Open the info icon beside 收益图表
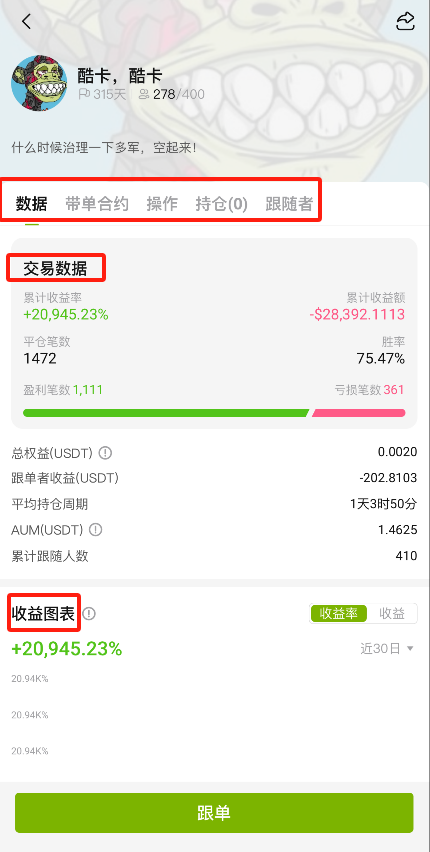The height and width of the screenshot is (852, 430). point(89,614)
